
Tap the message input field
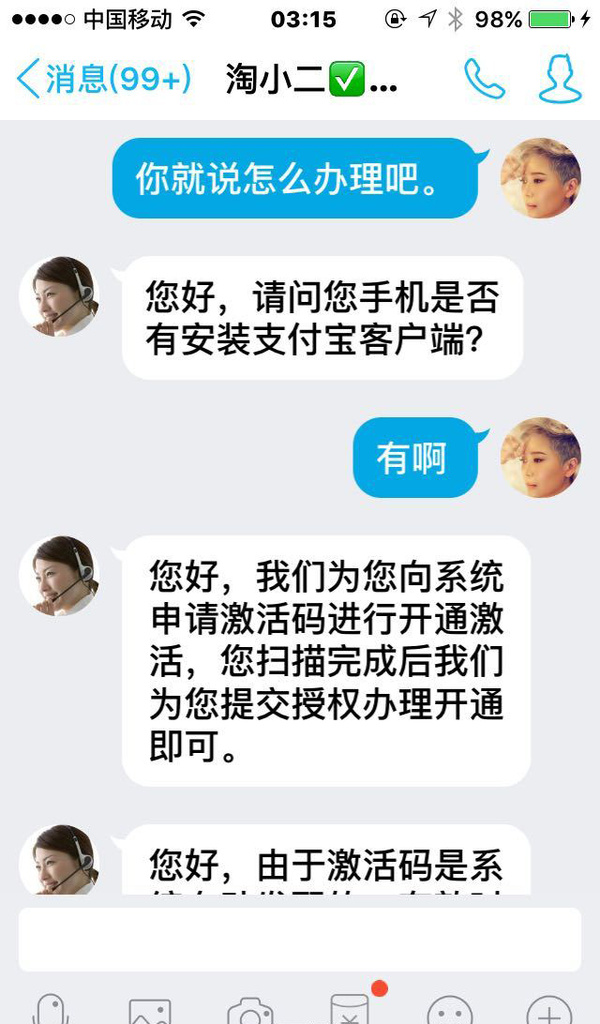click(300, 939)
